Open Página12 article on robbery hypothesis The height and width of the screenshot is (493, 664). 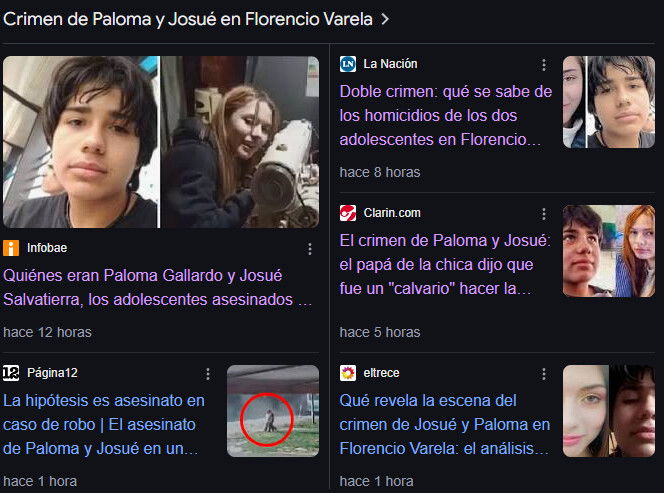pos(104,424)
